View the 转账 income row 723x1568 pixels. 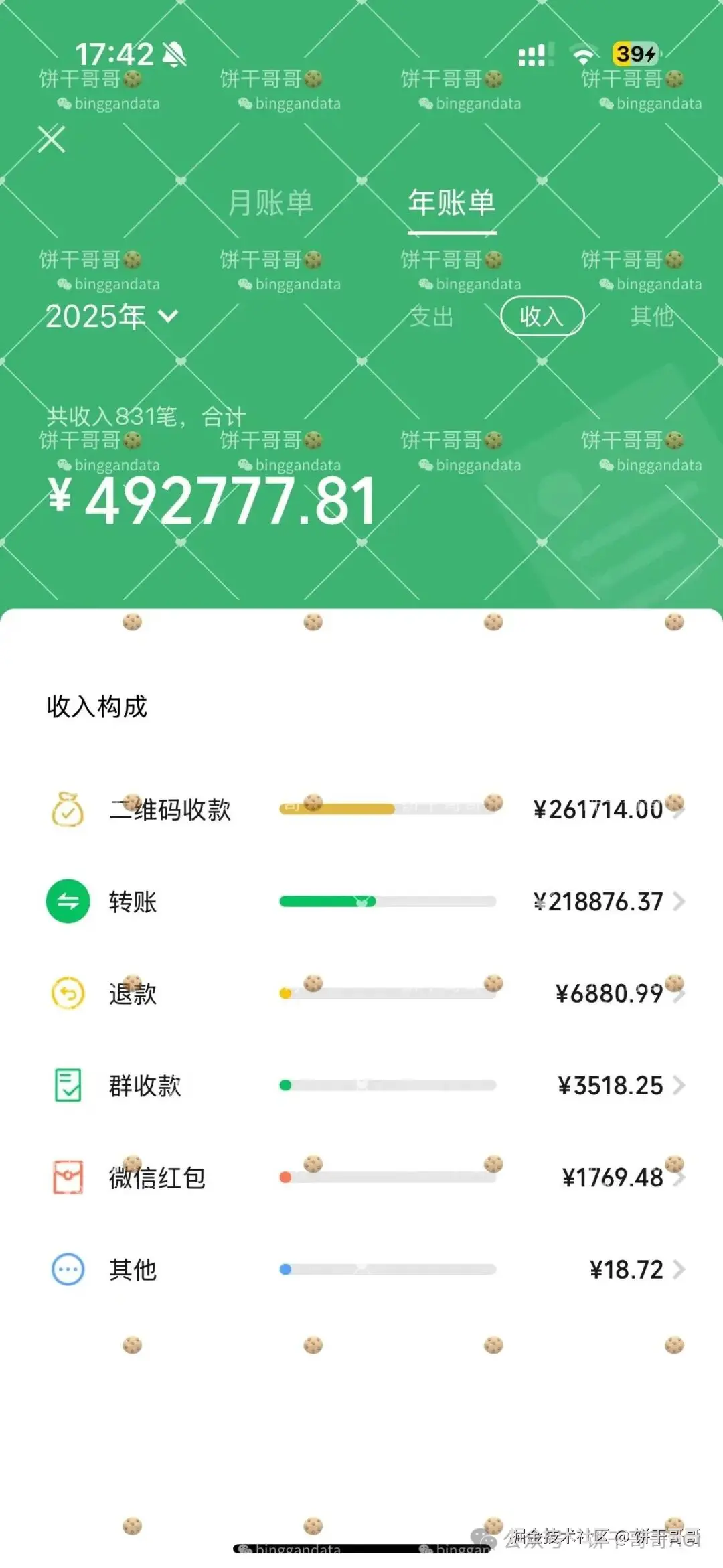point(361,902)
